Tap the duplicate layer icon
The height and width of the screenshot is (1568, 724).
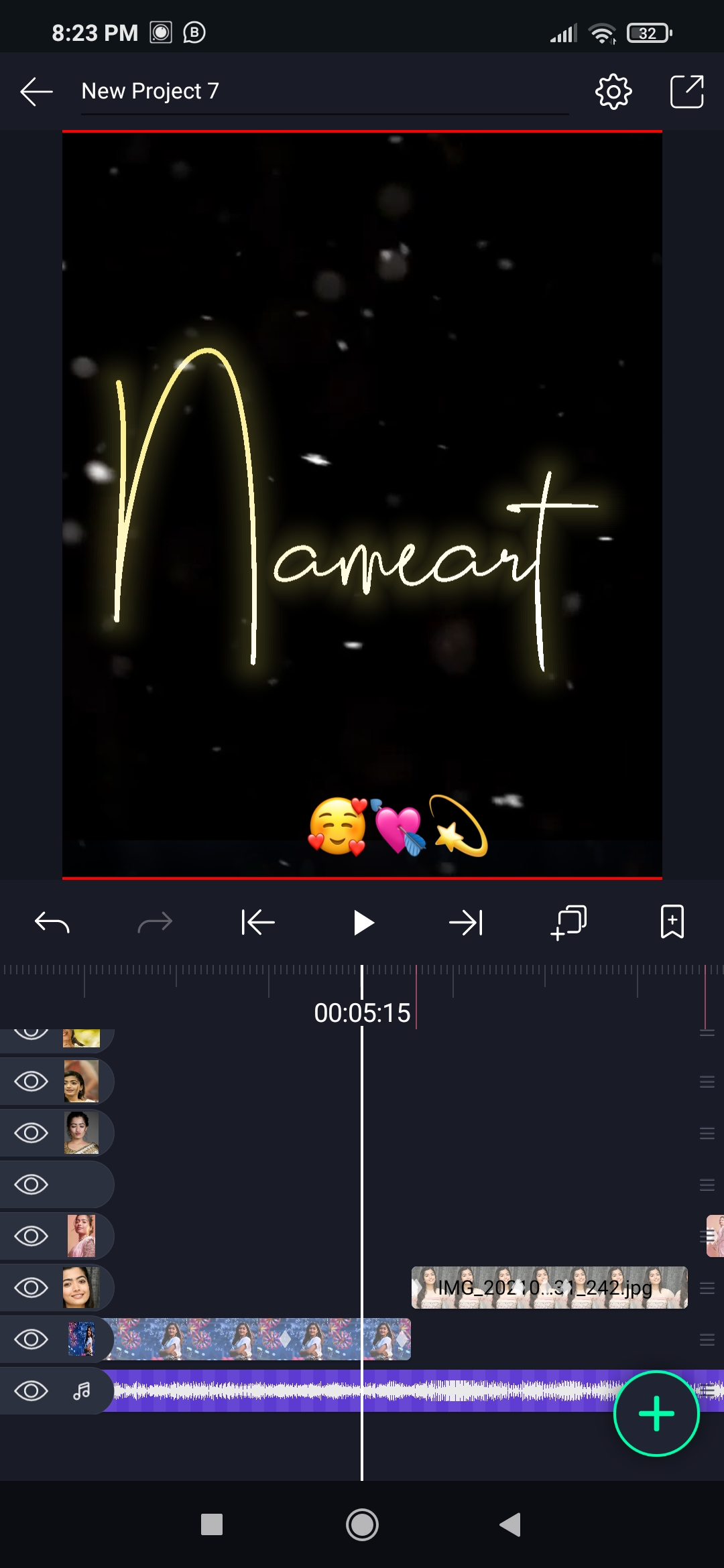tap(568, 923)
